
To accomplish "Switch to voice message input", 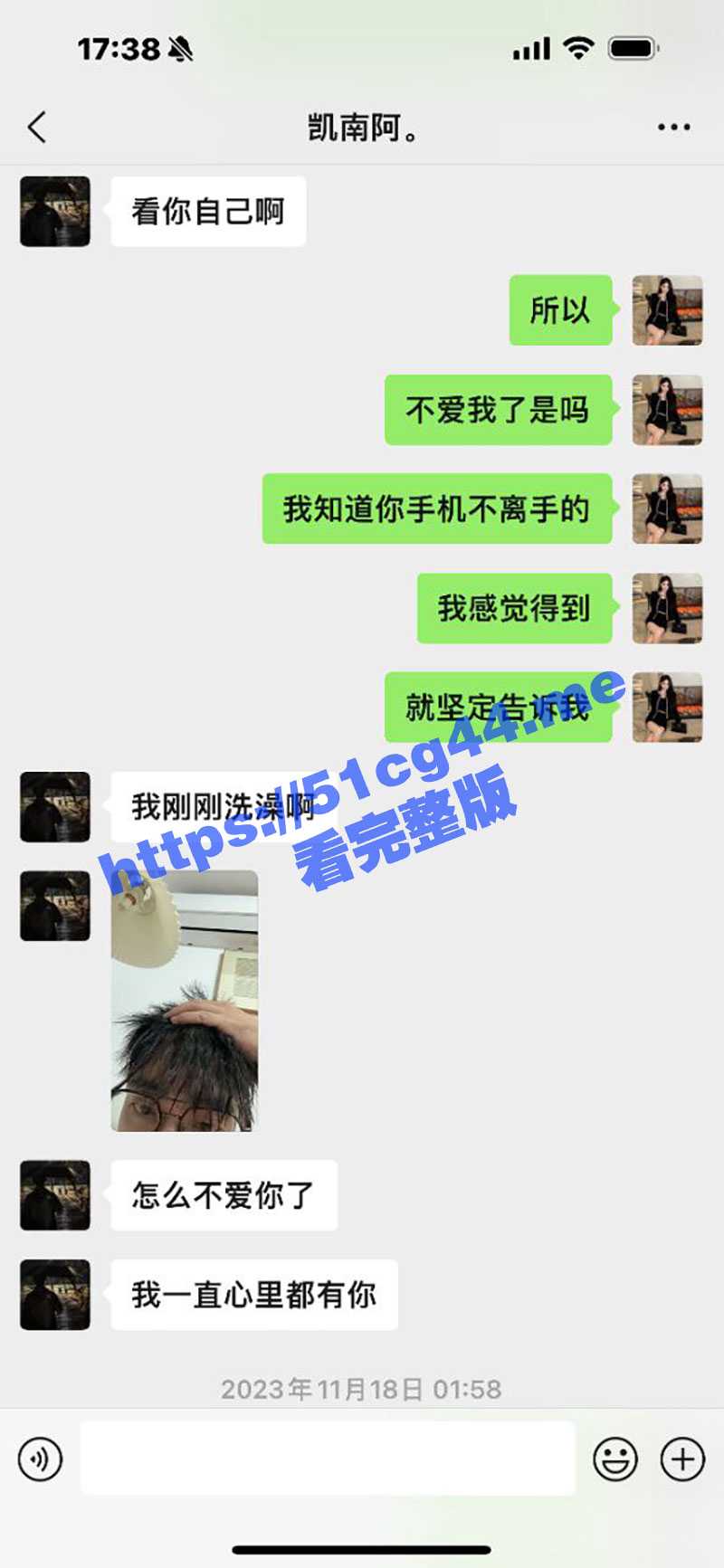I will 41,1459.
